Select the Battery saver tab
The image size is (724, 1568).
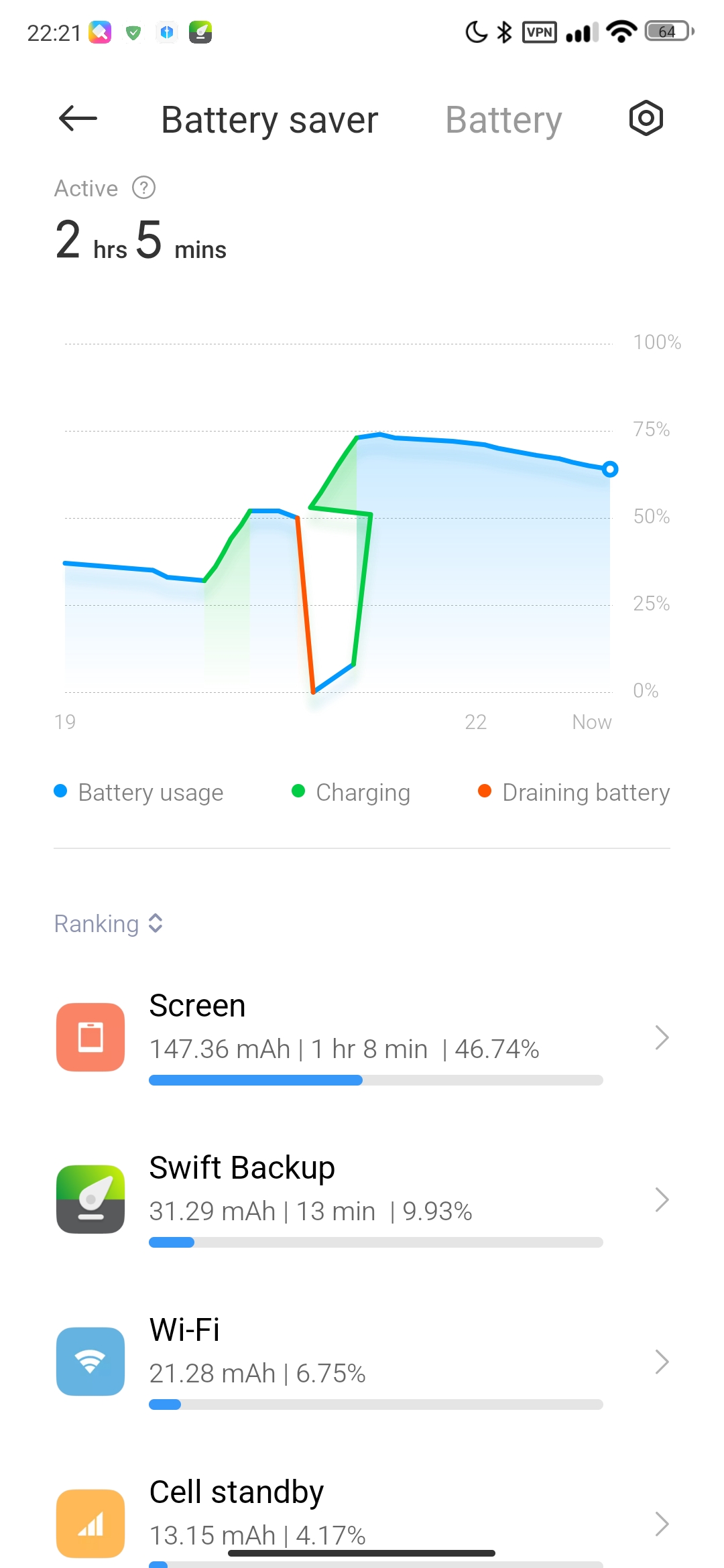tap(269, 120)
